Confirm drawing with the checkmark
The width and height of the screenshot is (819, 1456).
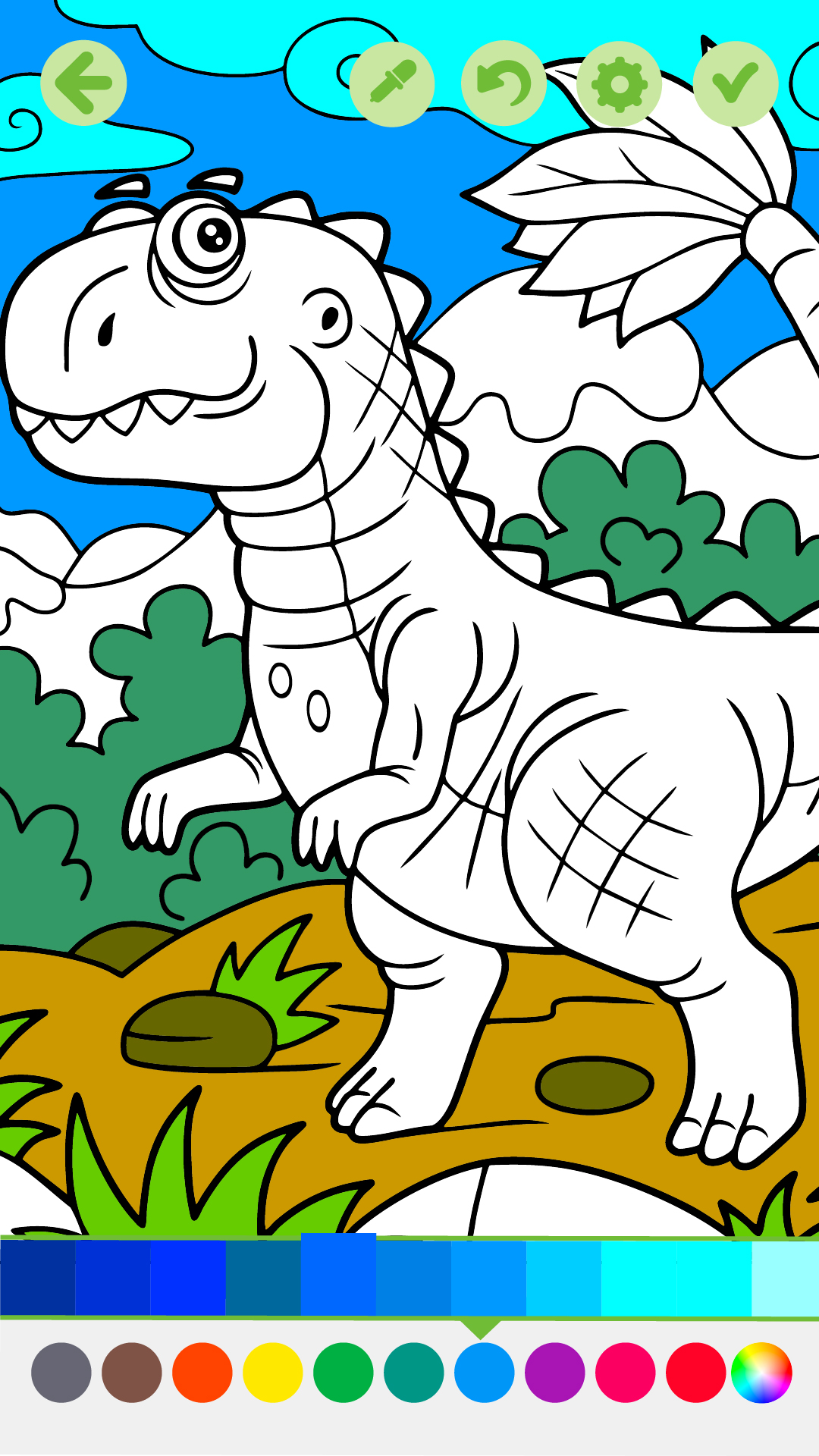click(736, 83)
